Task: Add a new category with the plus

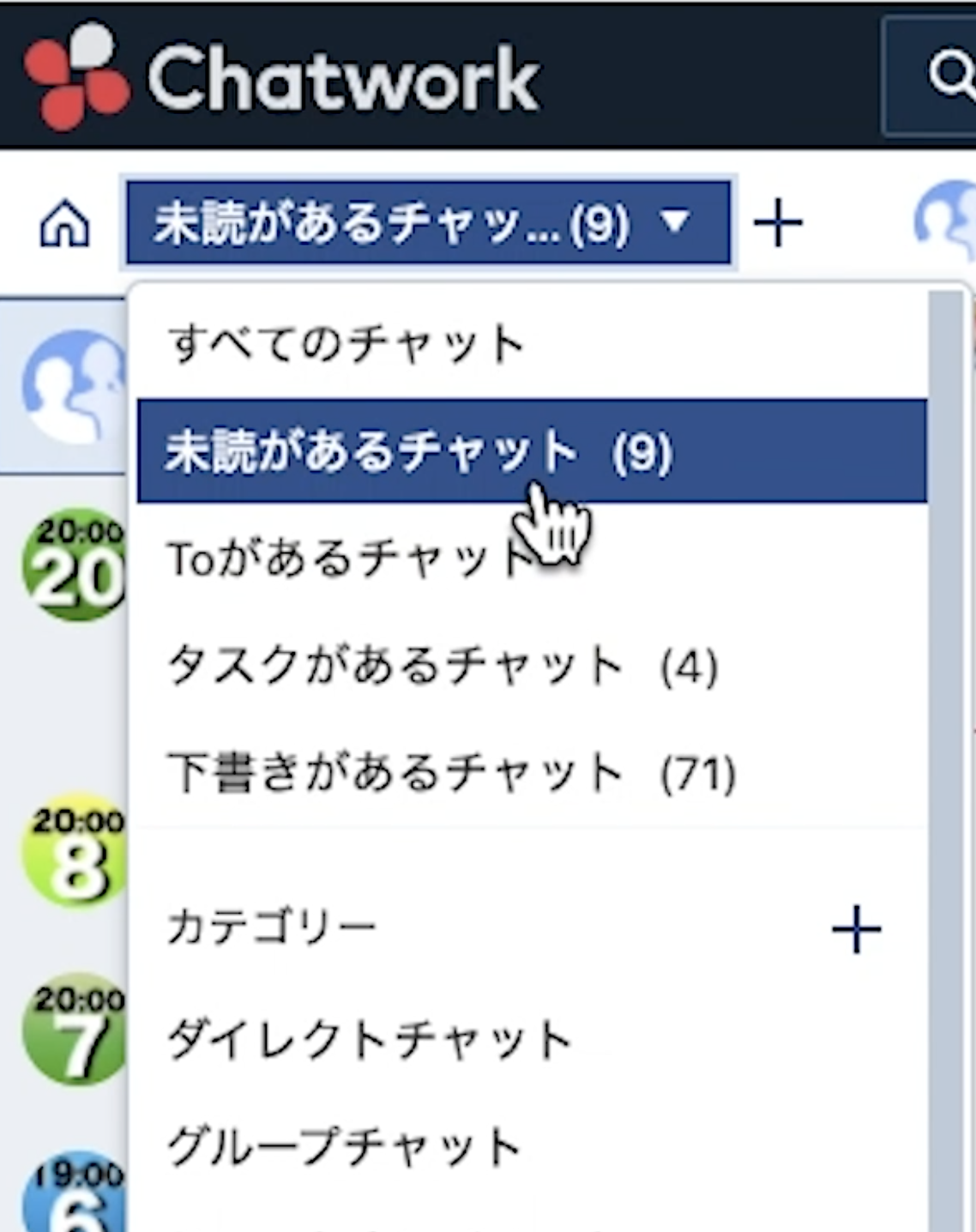Action: coord(856,929)
